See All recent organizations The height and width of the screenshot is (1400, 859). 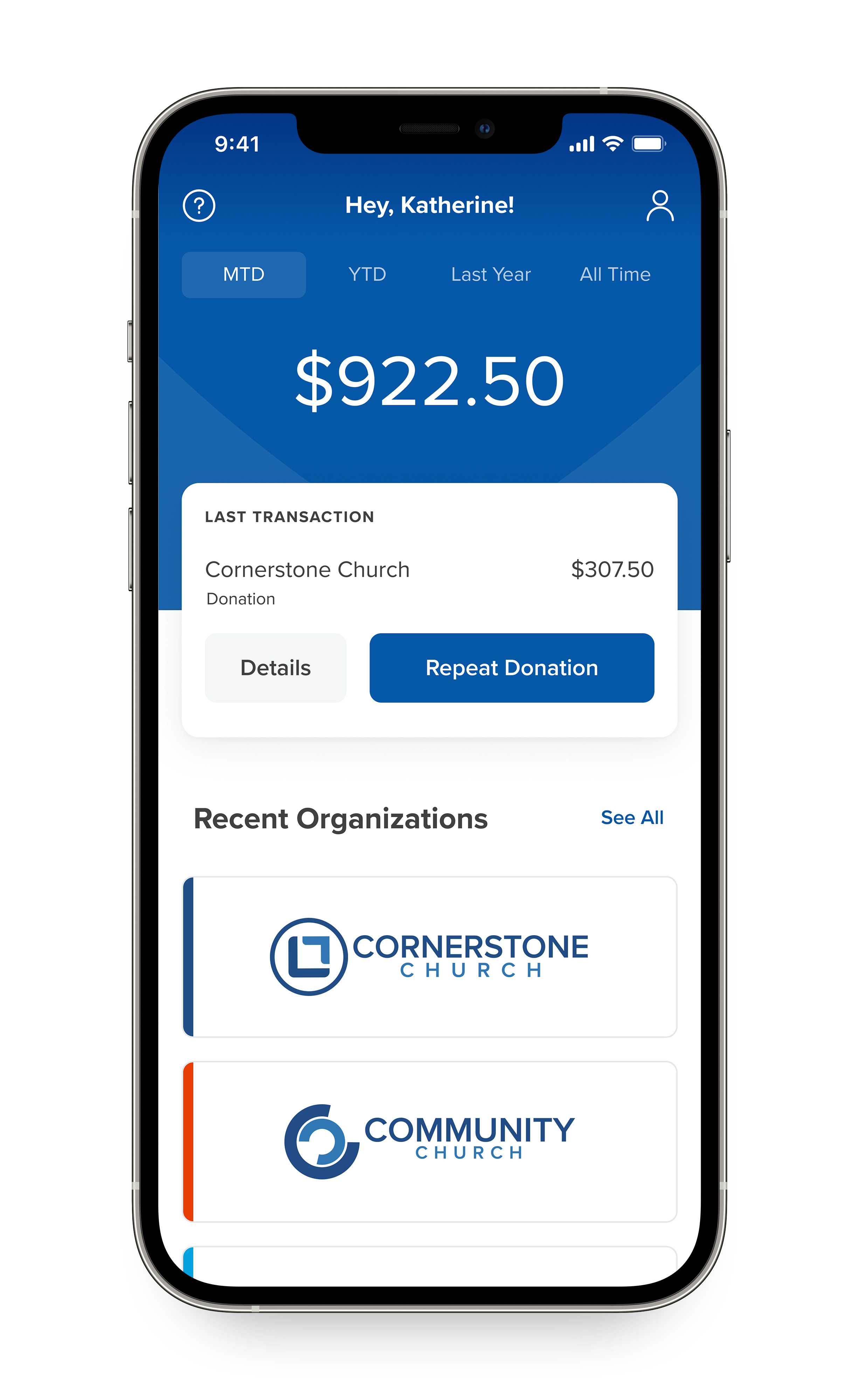click(632, 818)
